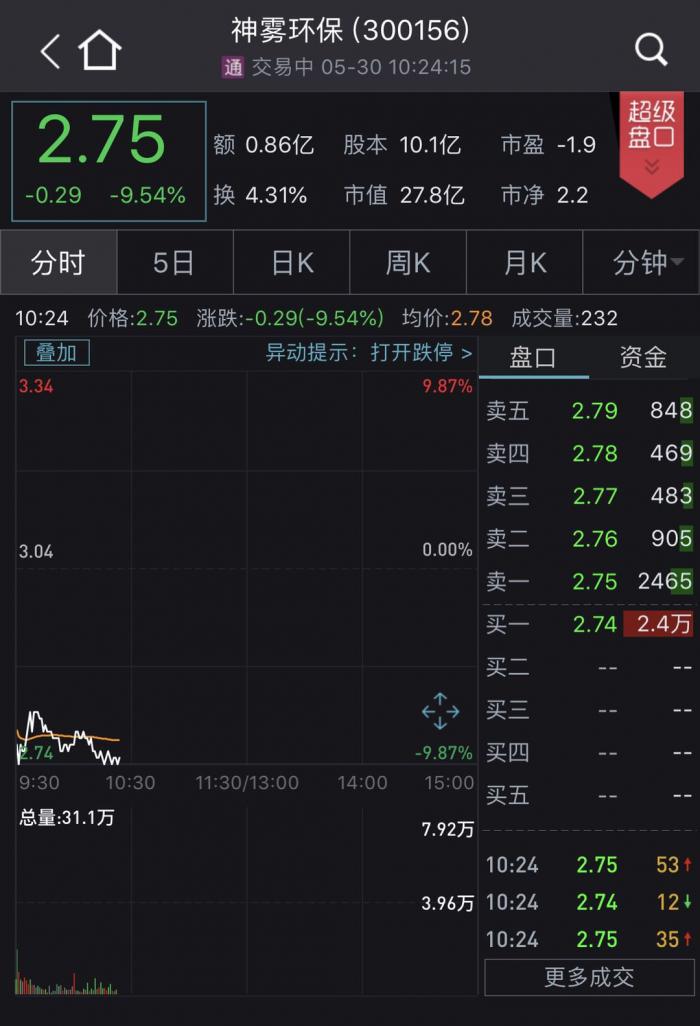Open the home icon

click(100, 50)
